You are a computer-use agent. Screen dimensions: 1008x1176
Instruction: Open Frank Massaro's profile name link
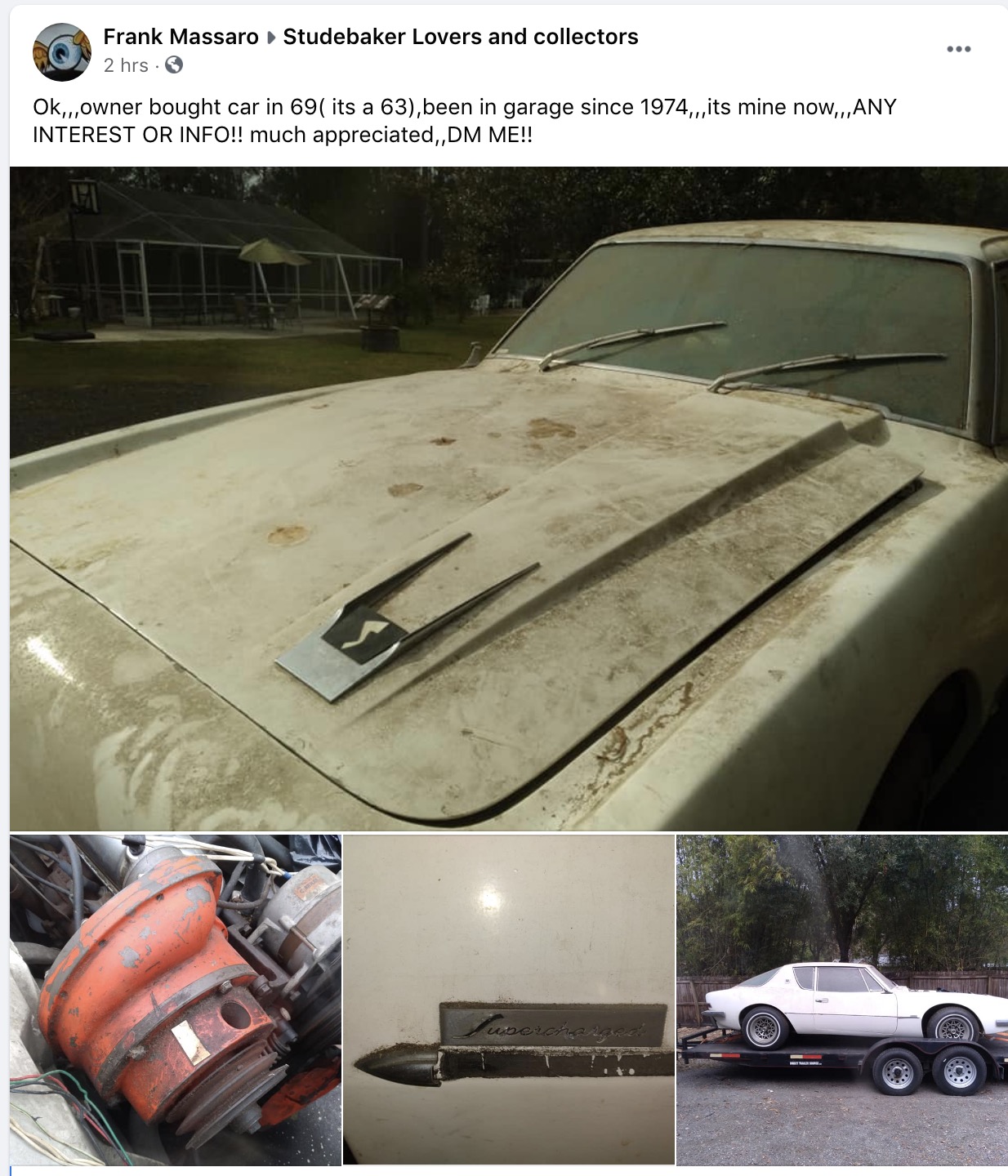[181, 37]
